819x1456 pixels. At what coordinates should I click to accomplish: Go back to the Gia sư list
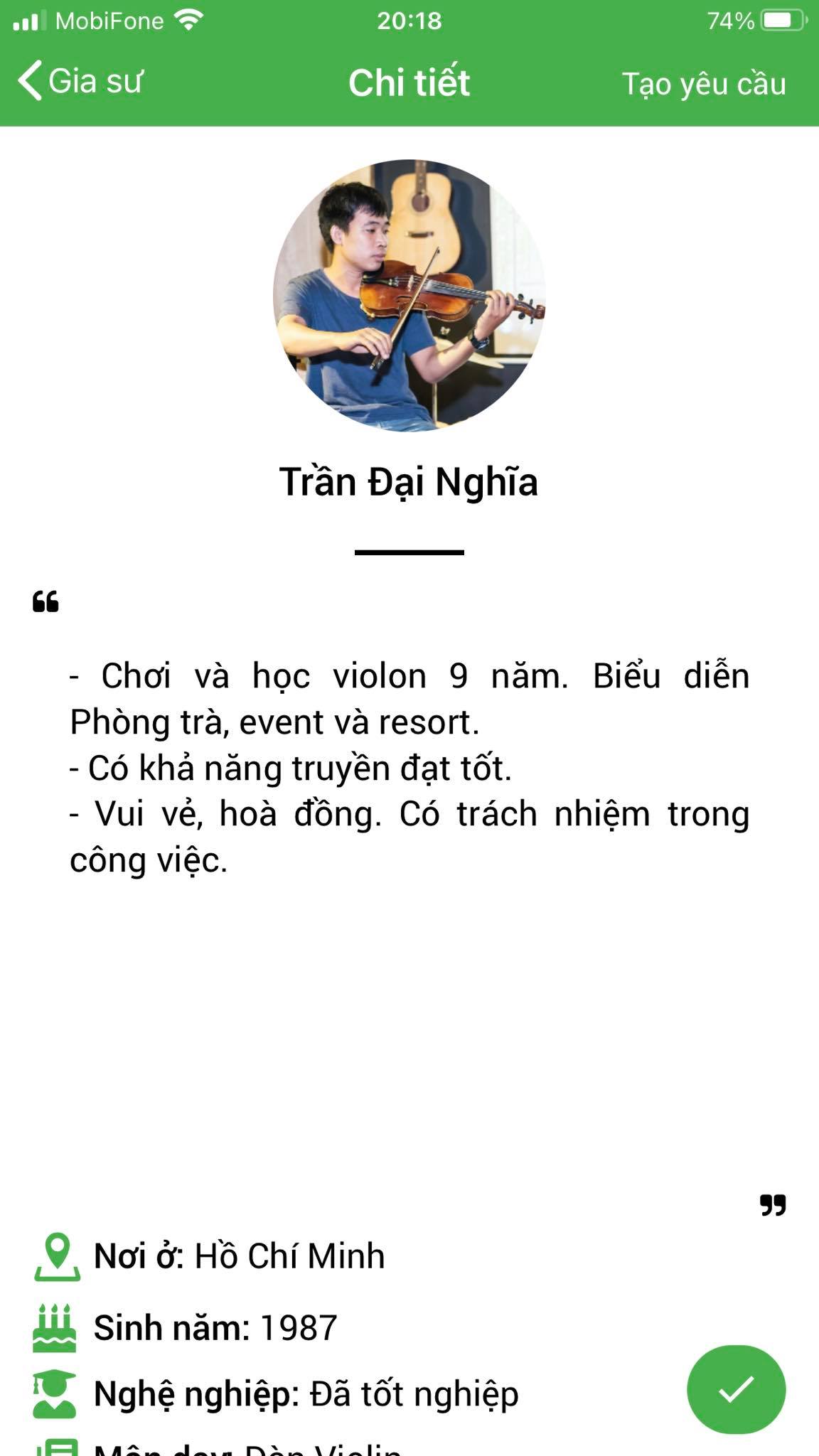(80, 81)
